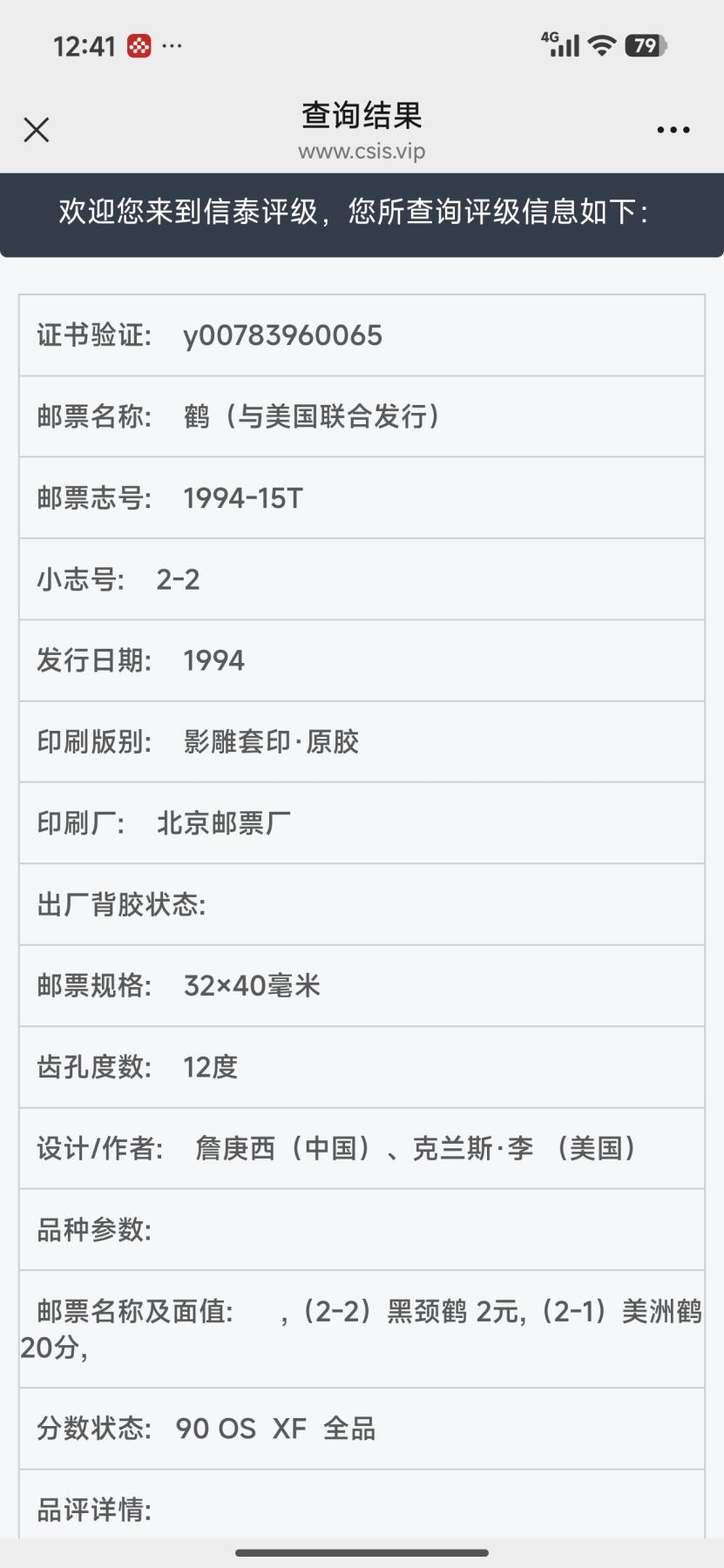Select the 印刷厂 entry 北京邮票厂
Viewport: 724px width, 1568px height.
[x=223, y=822]
